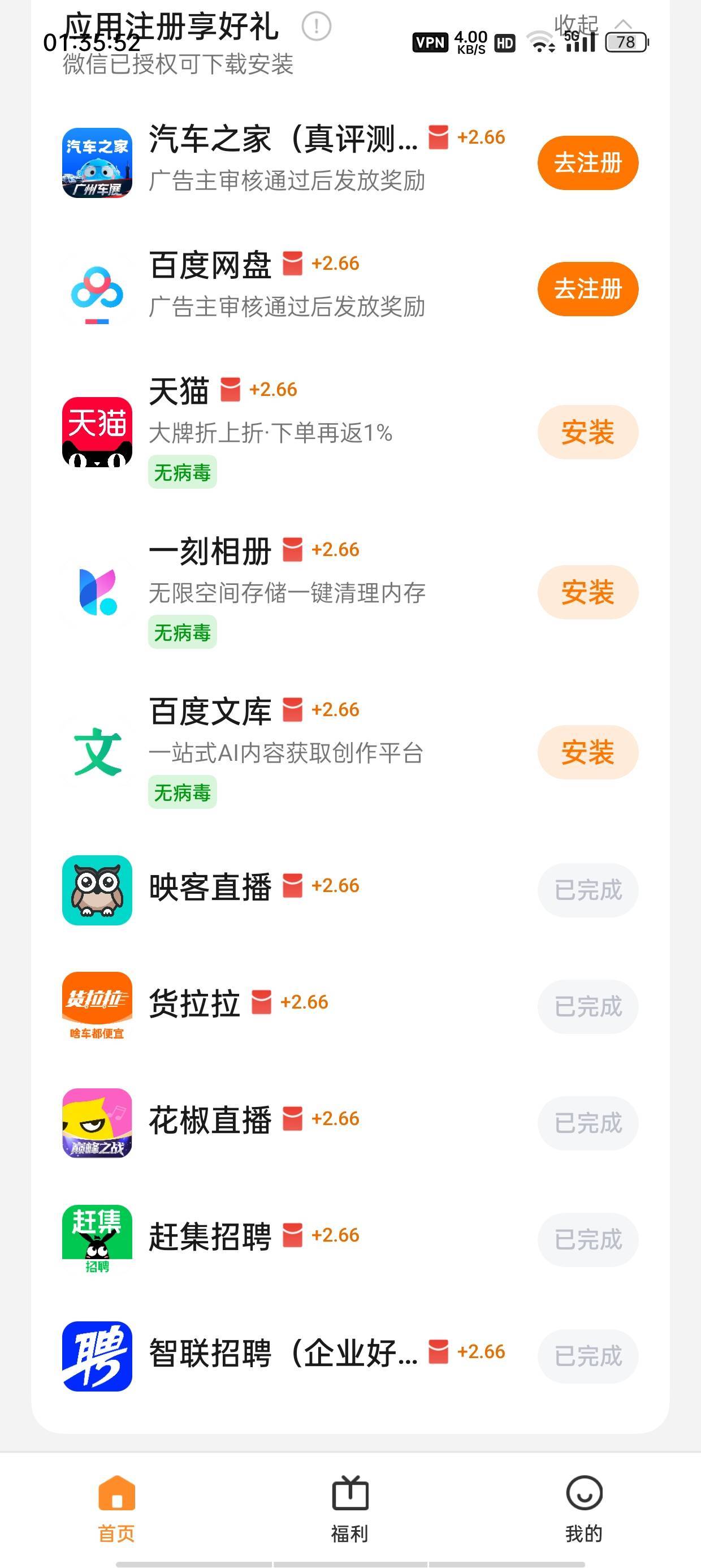
Task: Tap 去注册 for 百度网盘
Action: coord(587,288)
